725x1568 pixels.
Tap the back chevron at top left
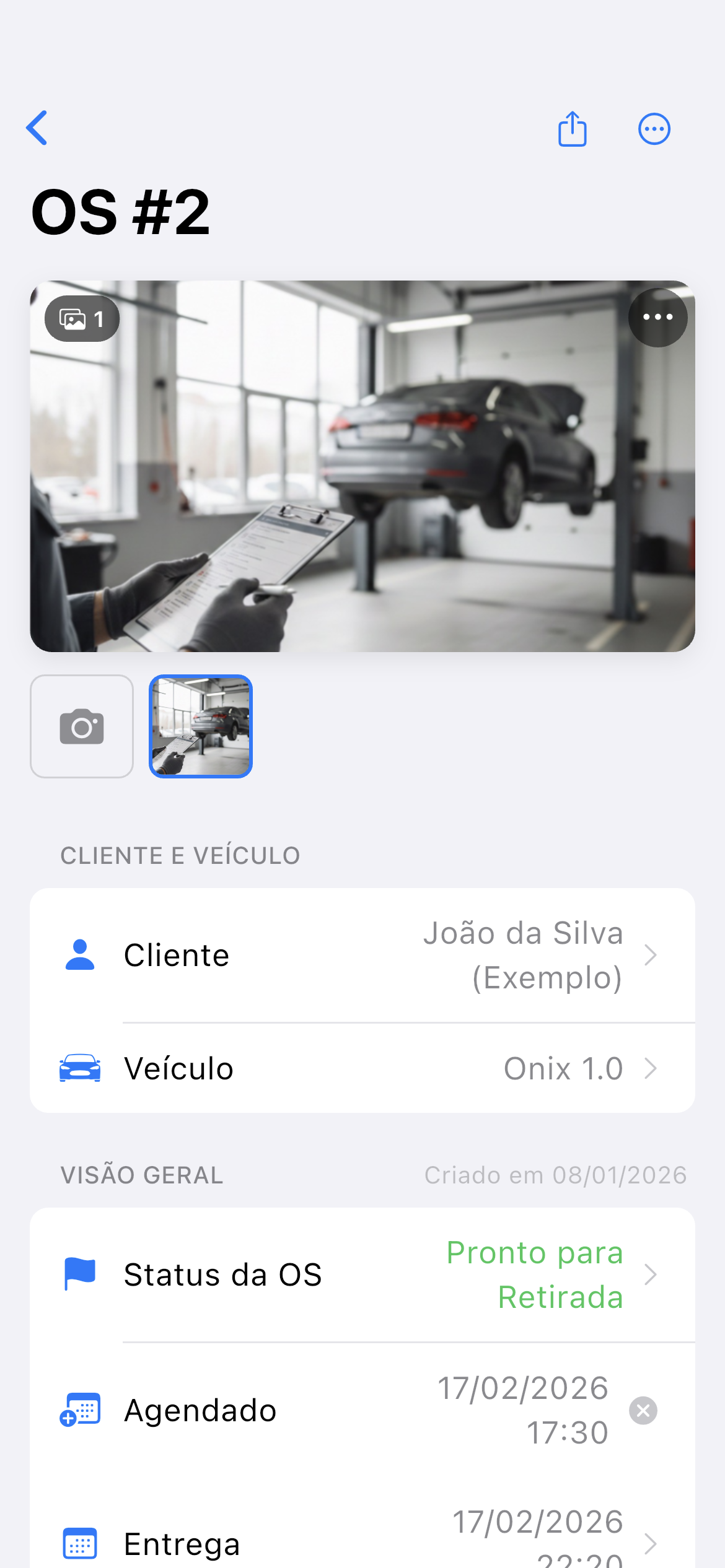[x=37, y=128]
